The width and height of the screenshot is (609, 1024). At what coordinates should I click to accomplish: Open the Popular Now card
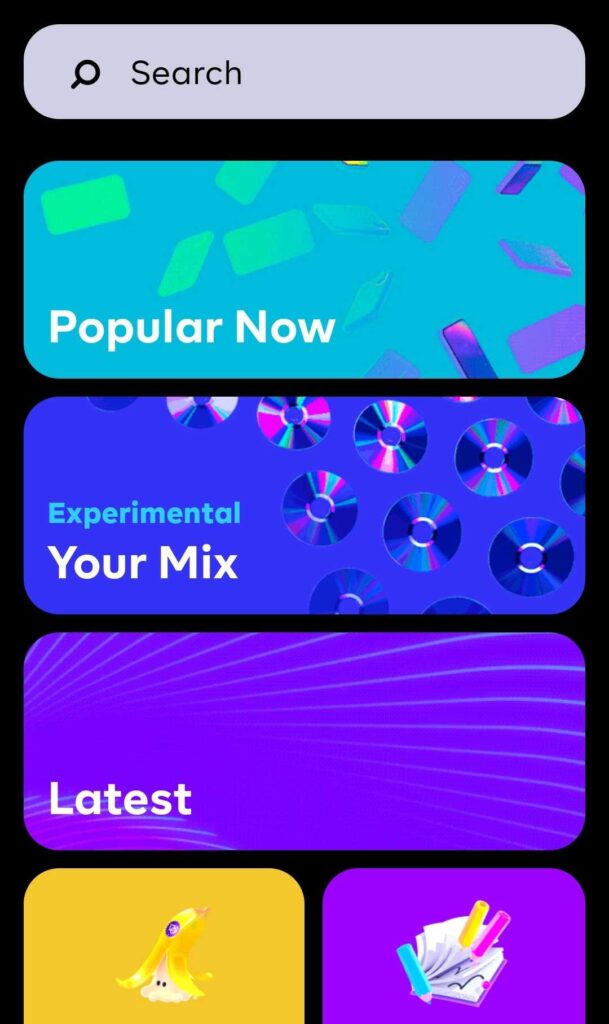[304, 269]
